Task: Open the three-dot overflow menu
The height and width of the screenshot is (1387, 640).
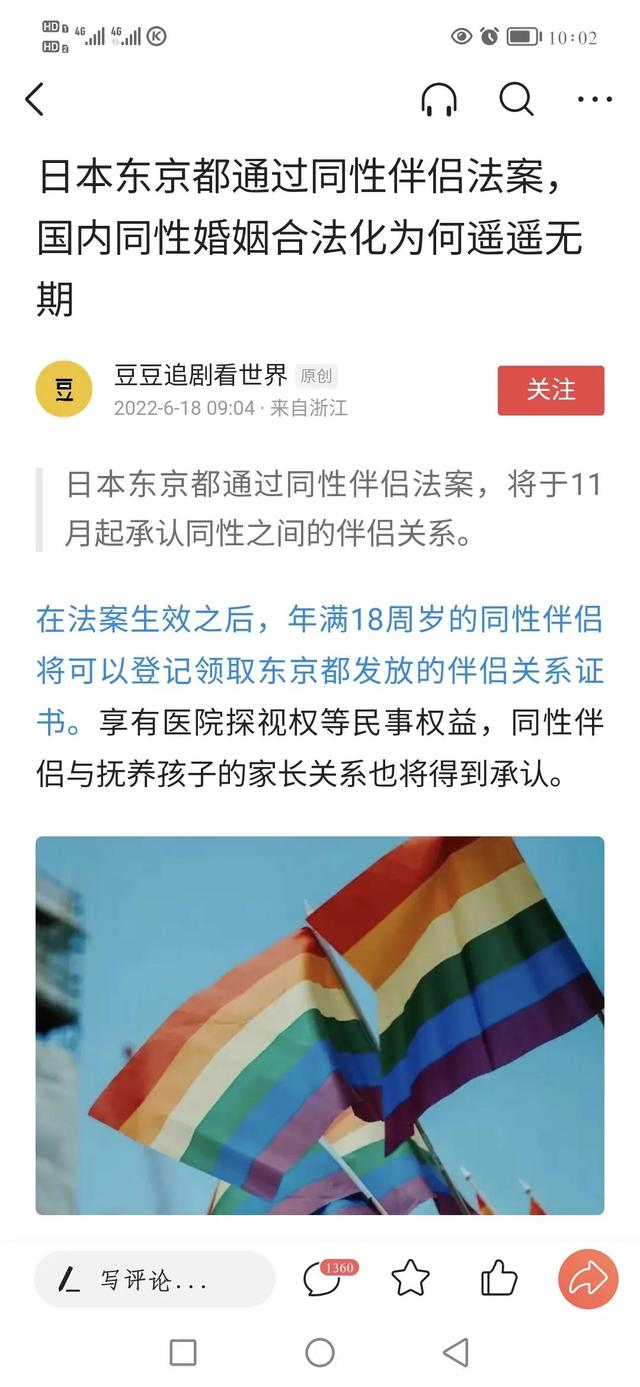Action: click(x=595, y=99)
